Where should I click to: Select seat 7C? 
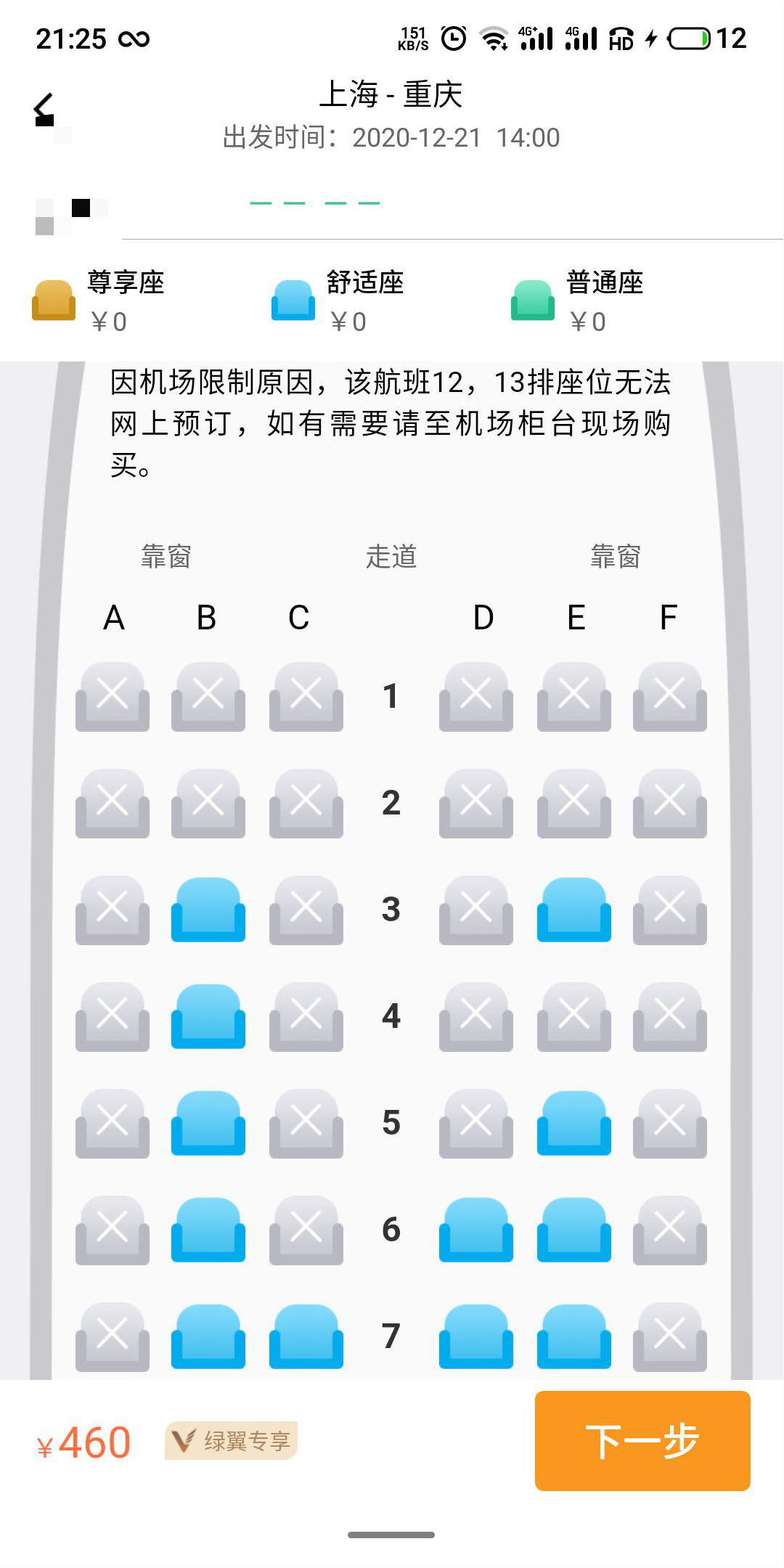click(306, 1336)
